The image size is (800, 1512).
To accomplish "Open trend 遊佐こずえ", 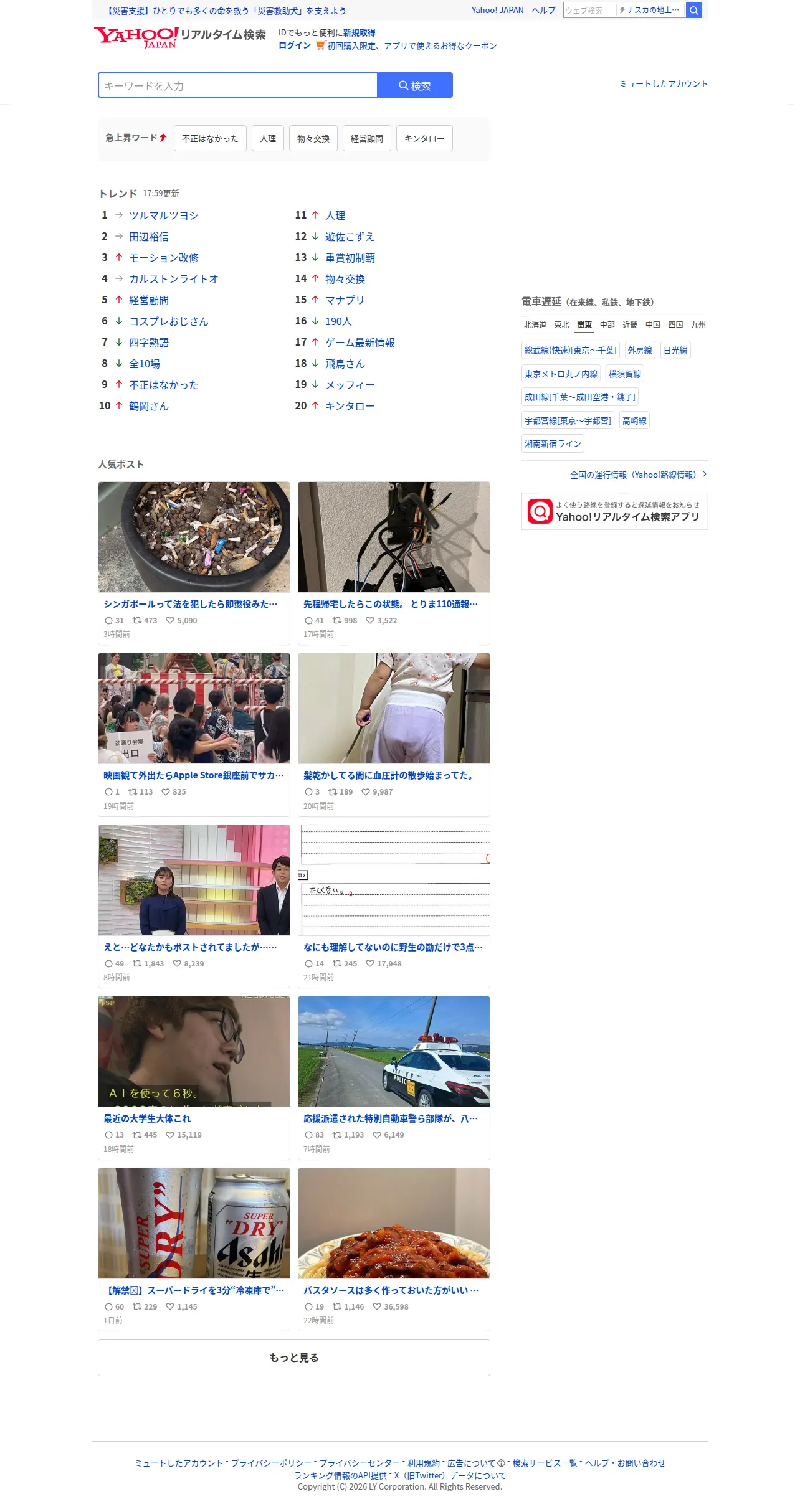I will coord(350,237).
